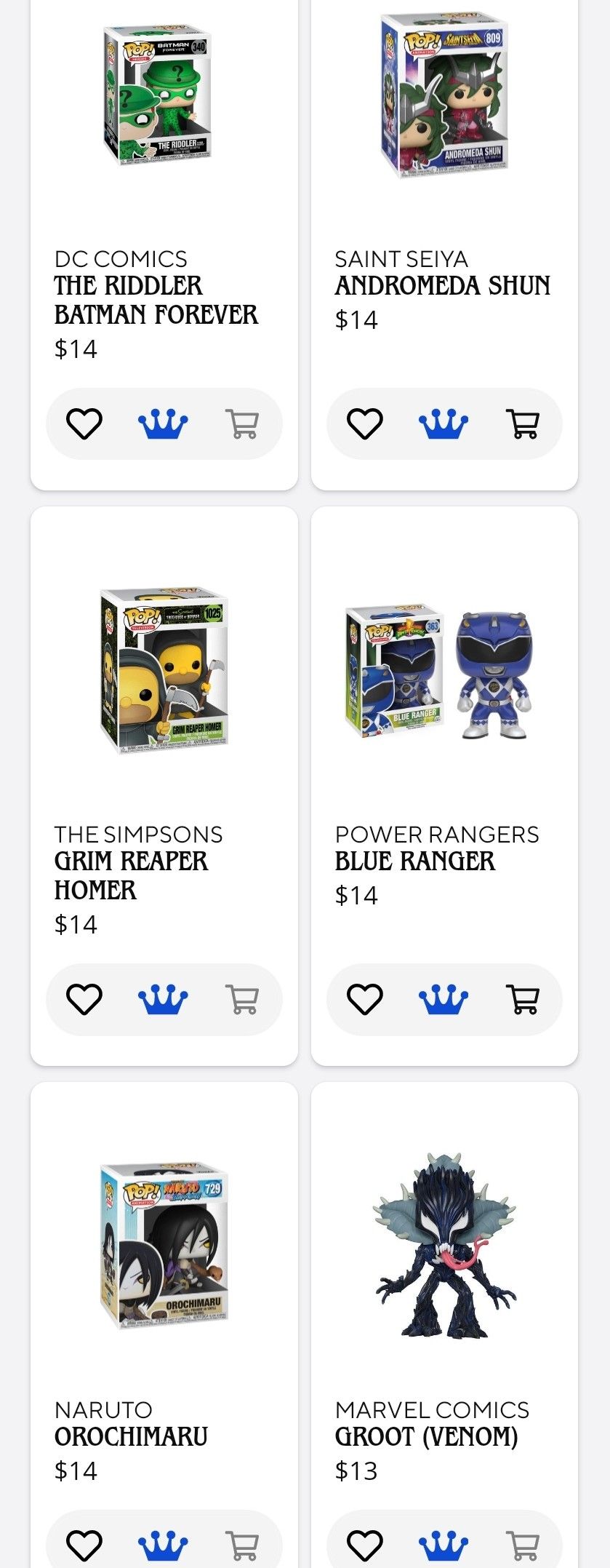Add The Riddler Batman Forever to wishlist
This screenshot has height=1568, width=610.
[x=84, y=423]
